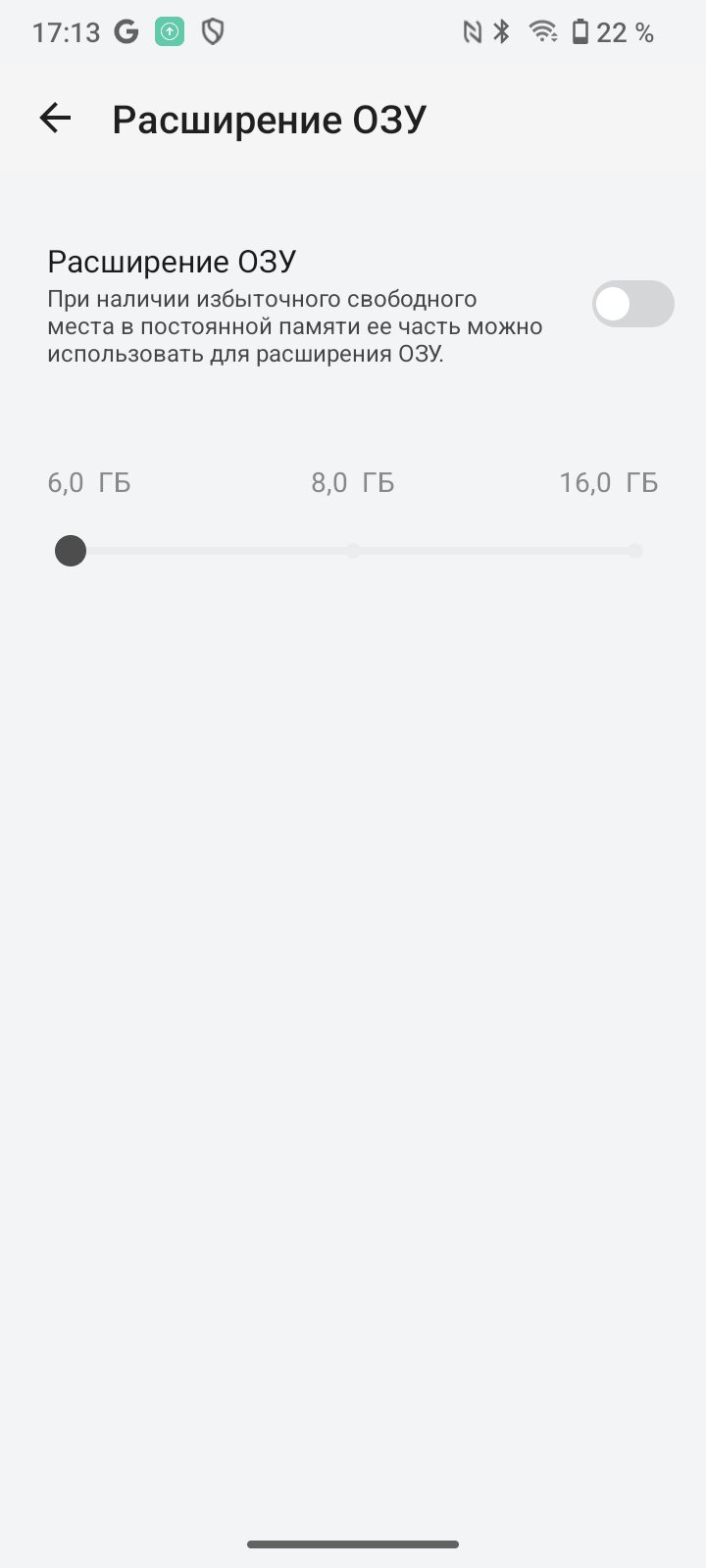Set the slider to 16,0 ГБ point
Image resolution: width=706 pixels, height=1568 pixels.
[635, 551]
